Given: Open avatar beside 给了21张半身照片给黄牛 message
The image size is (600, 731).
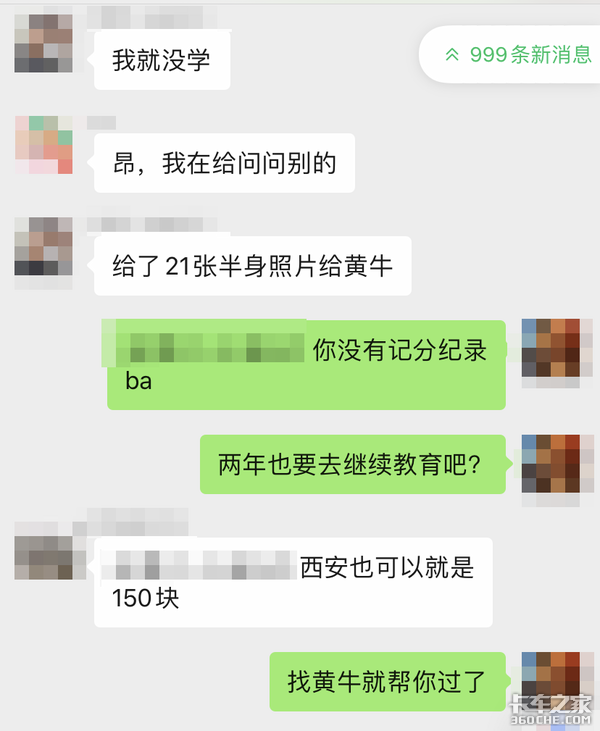Looking at the screenshot, I should 43,246.
